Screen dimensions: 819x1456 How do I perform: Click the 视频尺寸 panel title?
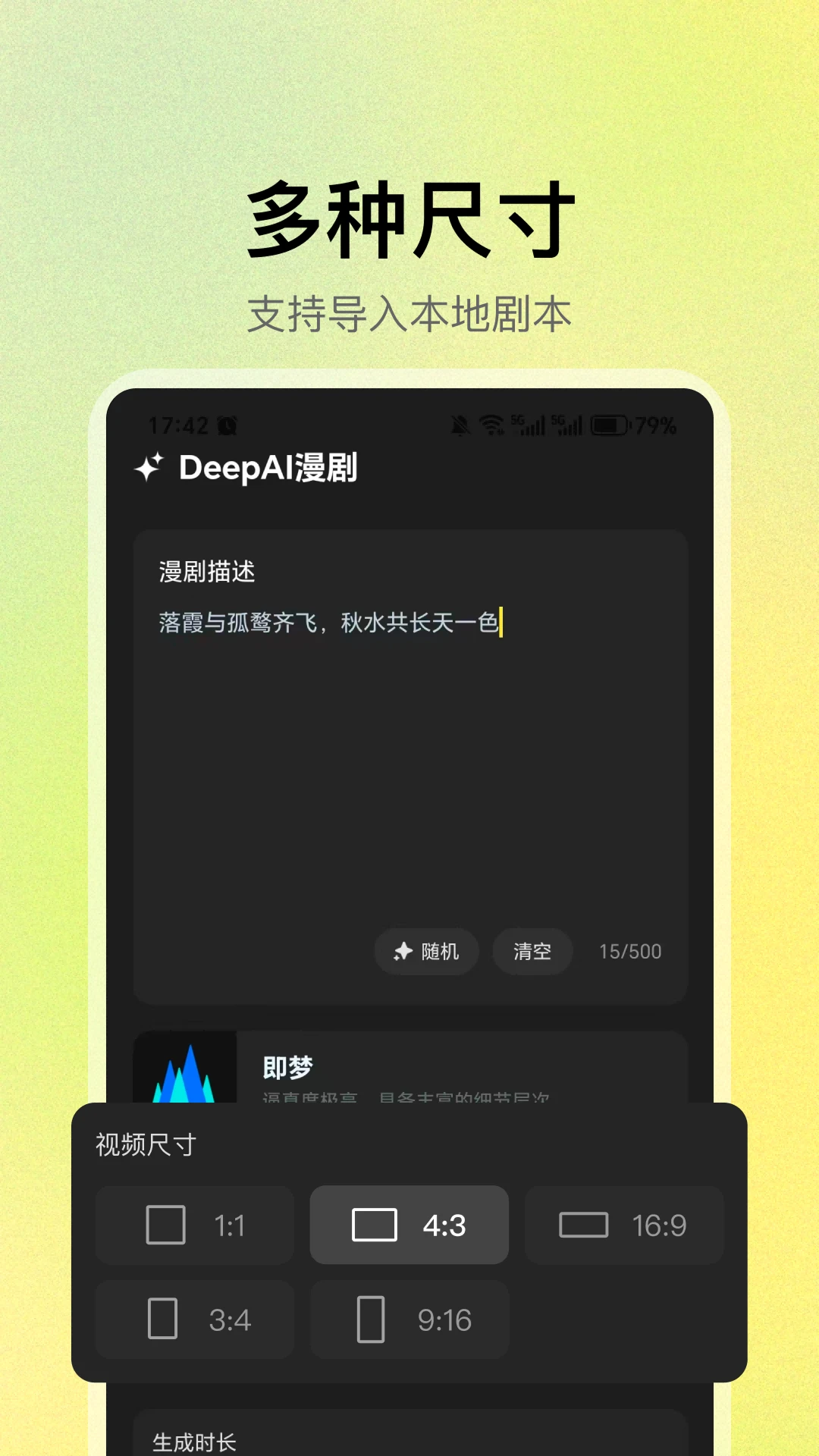[143, 1143]
